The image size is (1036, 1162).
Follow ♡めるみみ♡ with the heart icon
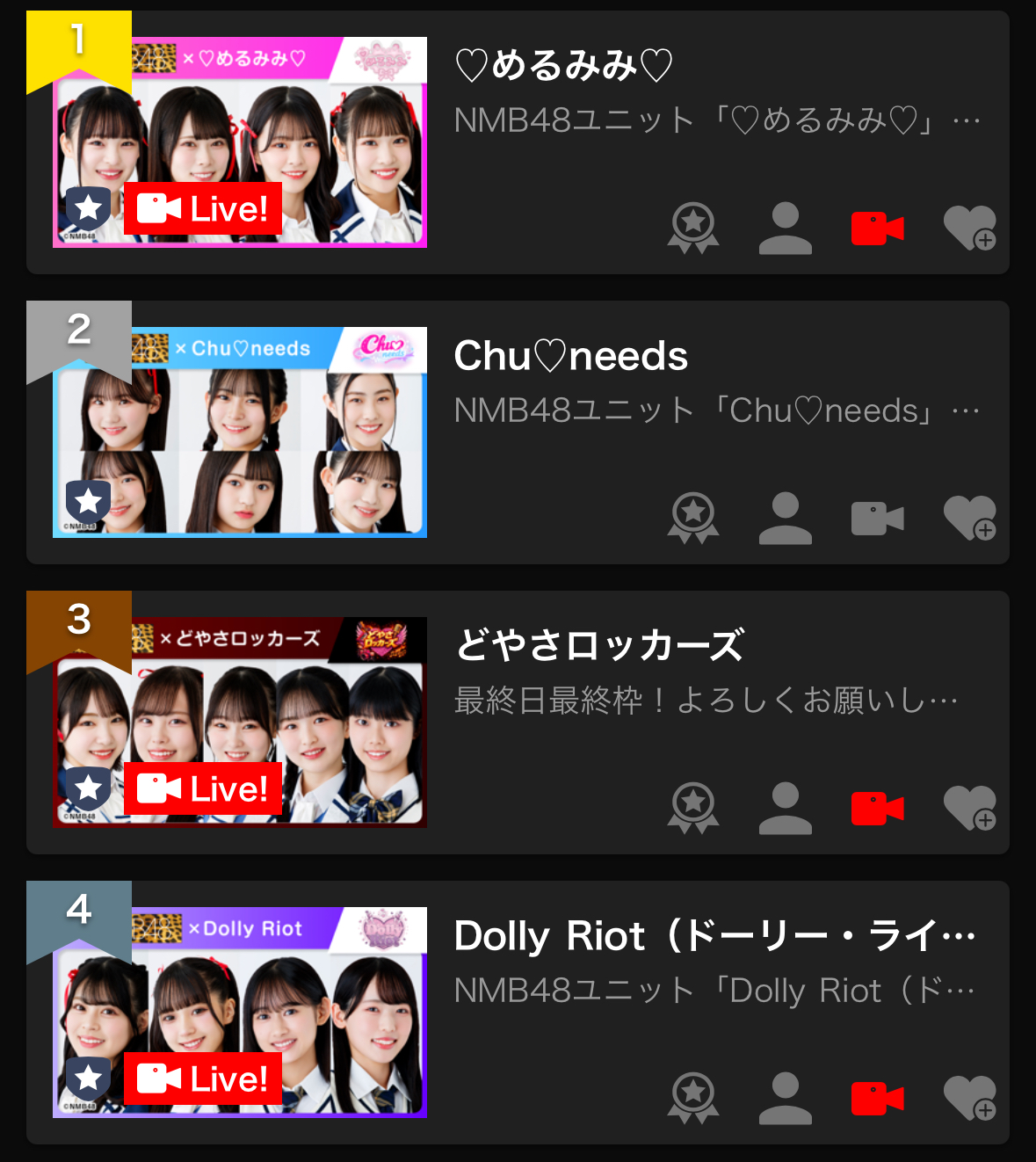coord(968,229)
